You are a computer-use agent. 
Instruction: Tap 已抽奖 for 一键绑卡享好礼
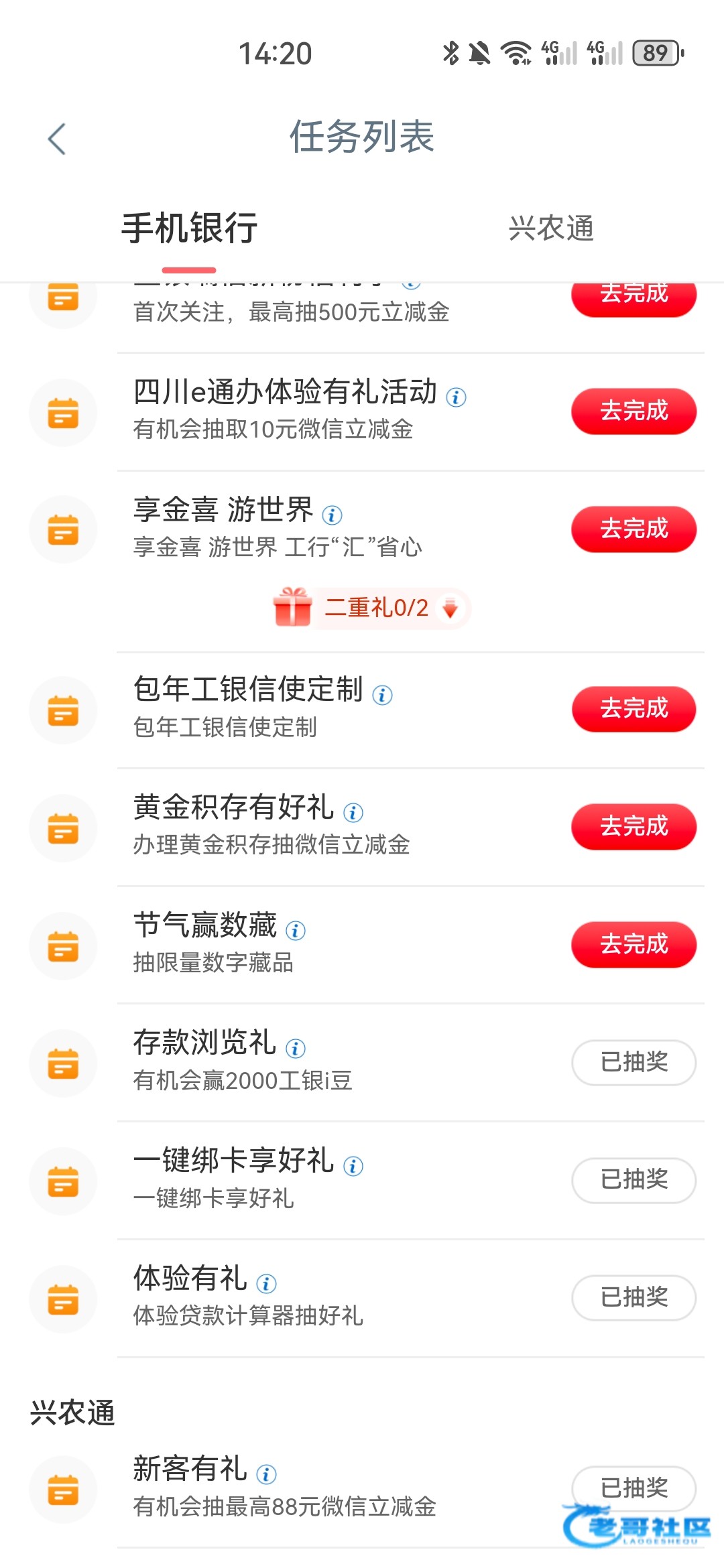pos(633,1179)
